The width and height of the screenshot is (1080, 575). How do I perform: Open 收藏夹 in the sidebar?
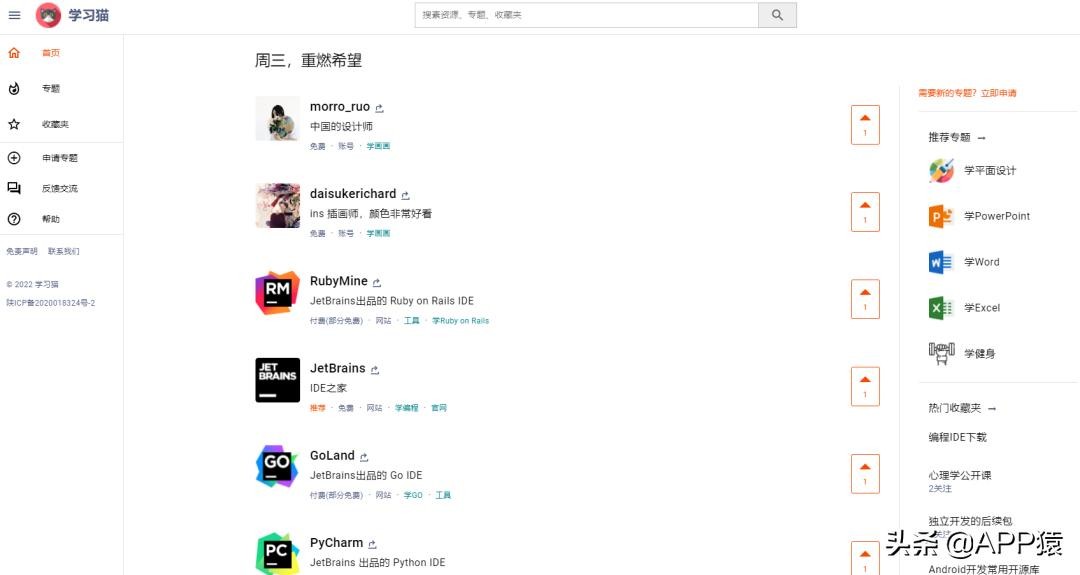(55, 125)
